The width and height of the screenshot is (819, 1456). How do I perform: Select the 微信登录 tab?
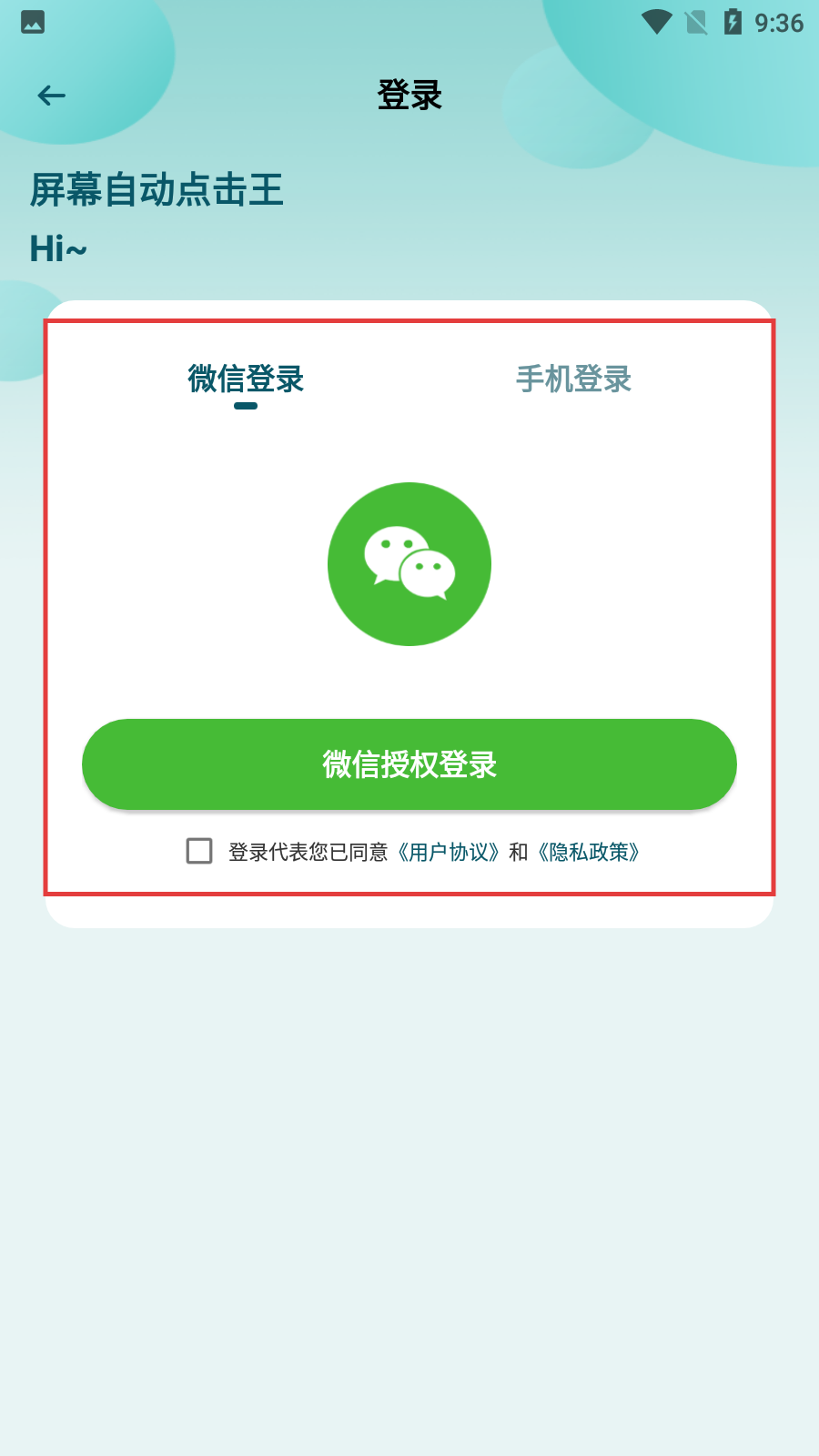[x=246, y=379]
